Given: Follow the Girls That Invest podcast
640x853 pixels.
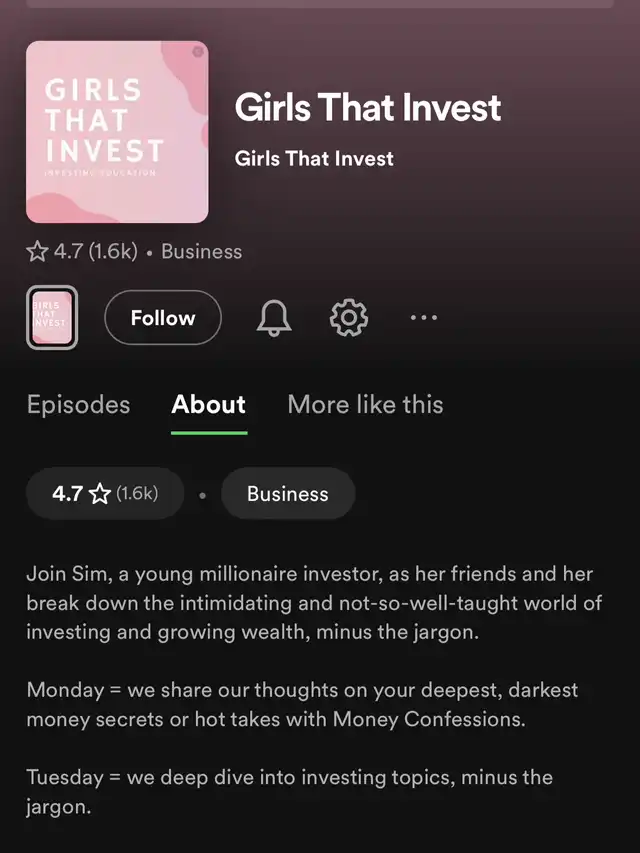Looking at the screenshot, I should (163, 318).
